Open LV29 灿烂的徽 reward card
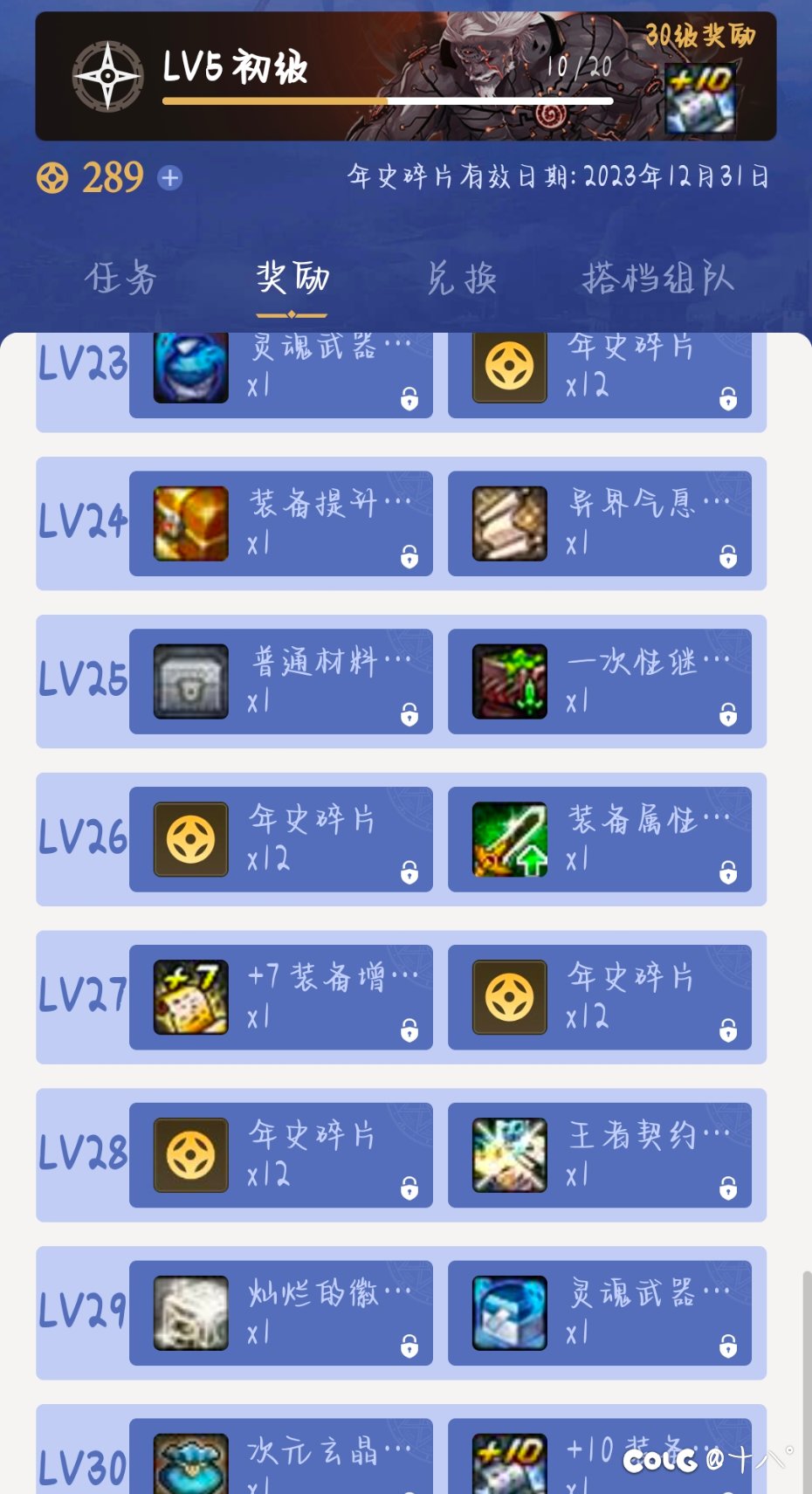The image size is (812, 1494). [280, 1313]
